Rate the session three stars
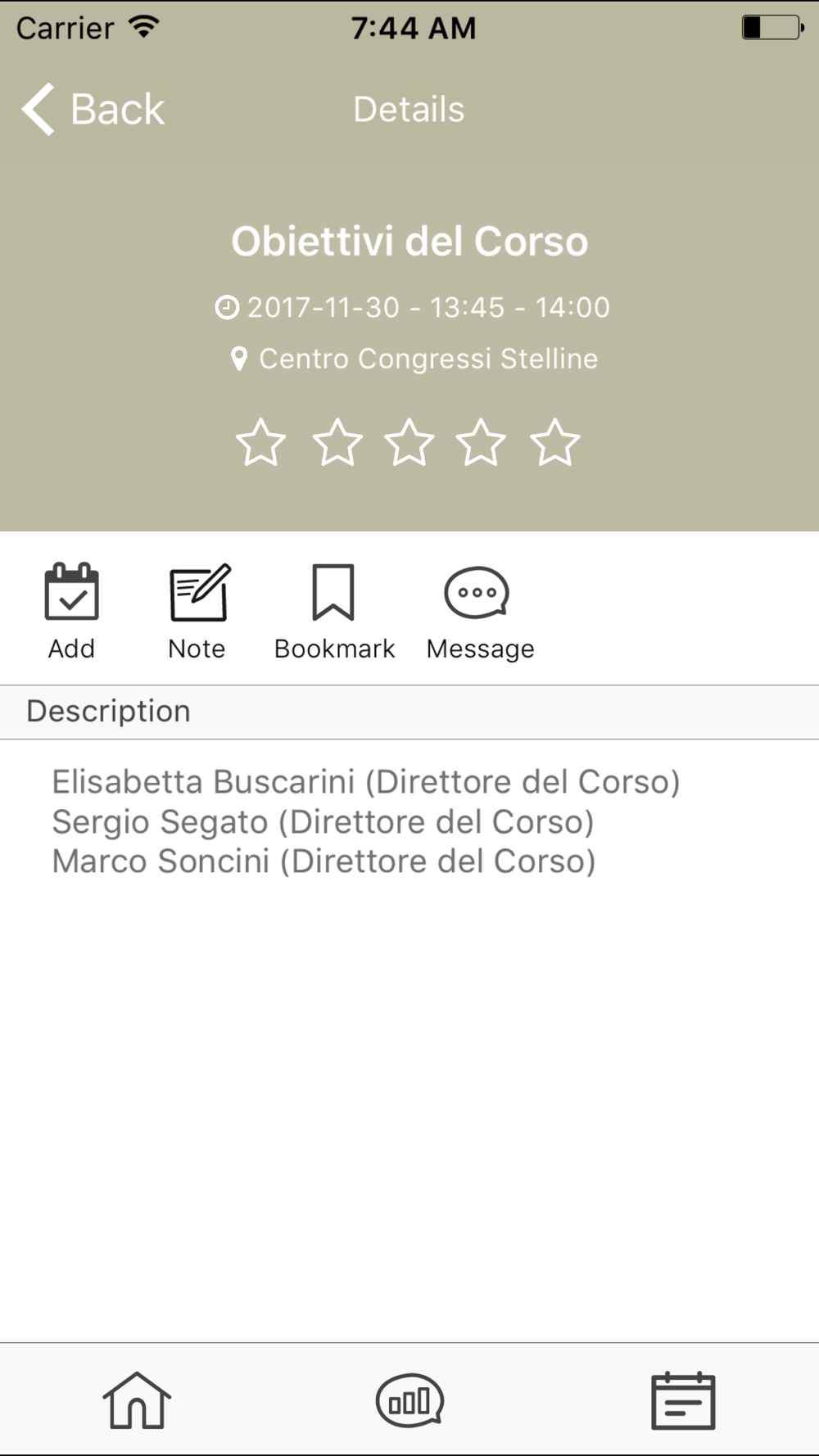 coord(409,442)
